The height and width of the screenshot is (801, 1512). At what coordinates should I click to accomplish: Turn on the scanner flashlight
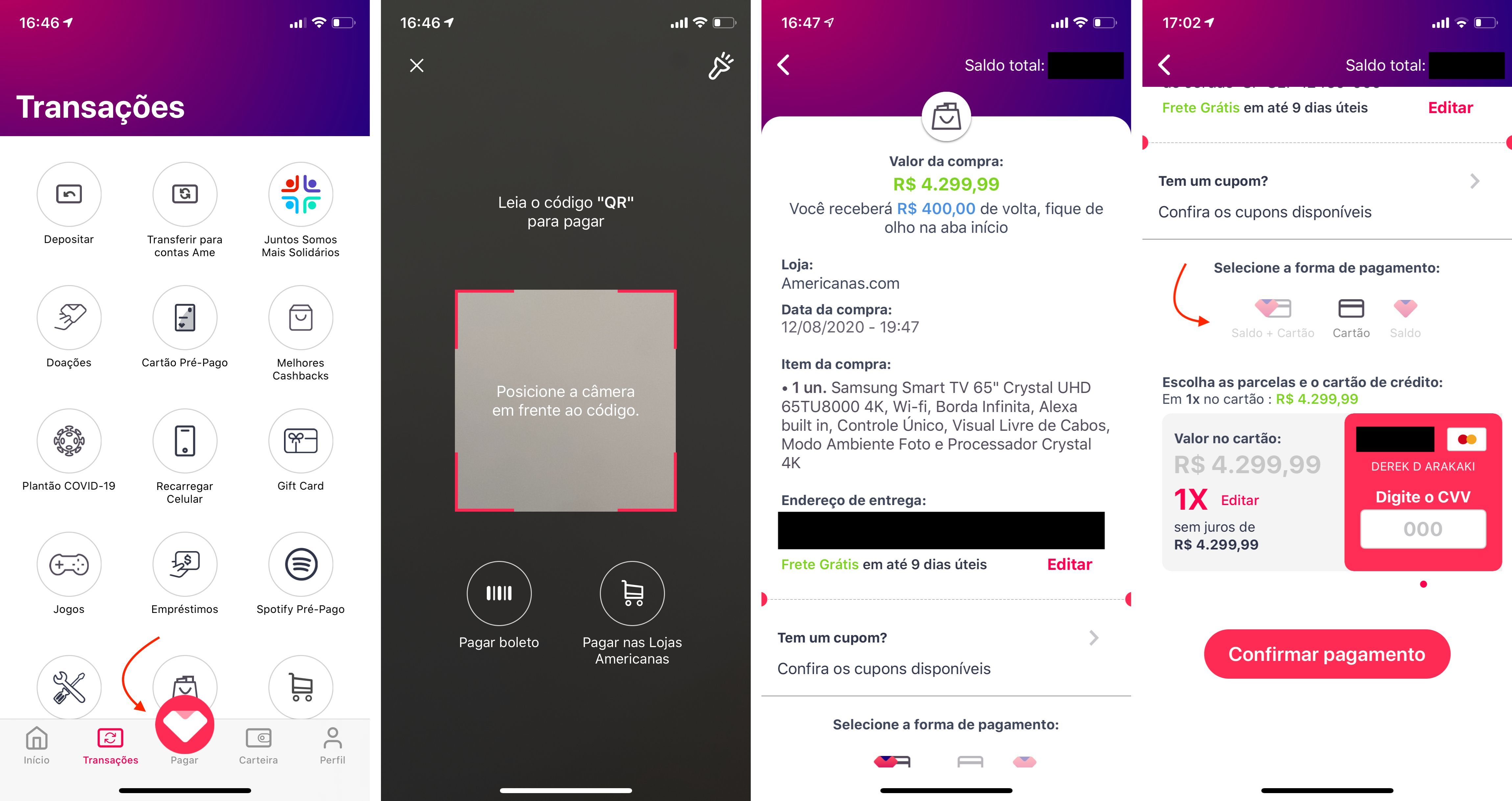720,65
